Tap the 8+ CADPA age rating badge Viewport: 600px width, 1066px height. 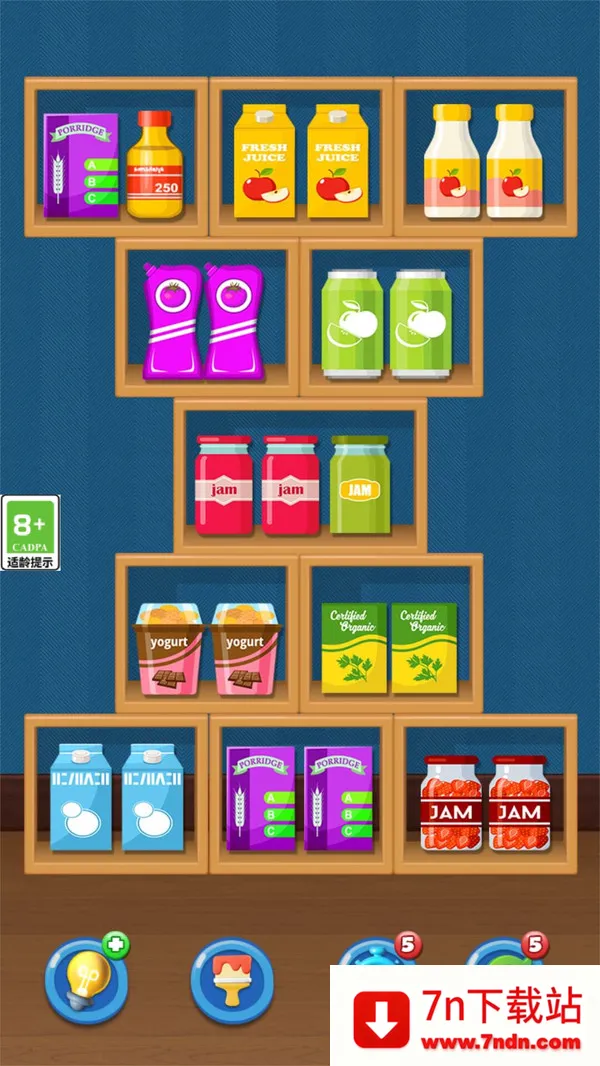coord(31,532)
